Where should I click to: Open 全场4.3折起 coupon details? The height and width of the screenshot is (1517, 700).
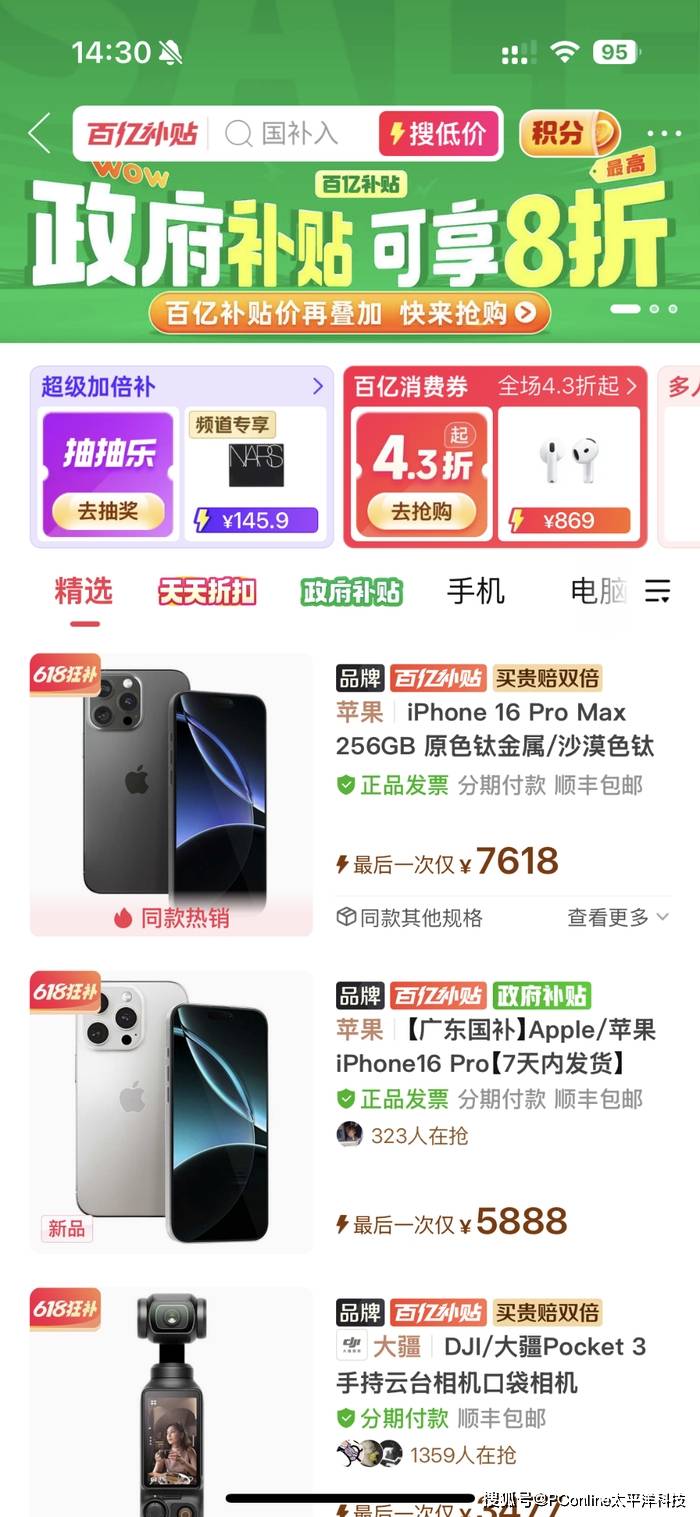(x=567, y=386)
